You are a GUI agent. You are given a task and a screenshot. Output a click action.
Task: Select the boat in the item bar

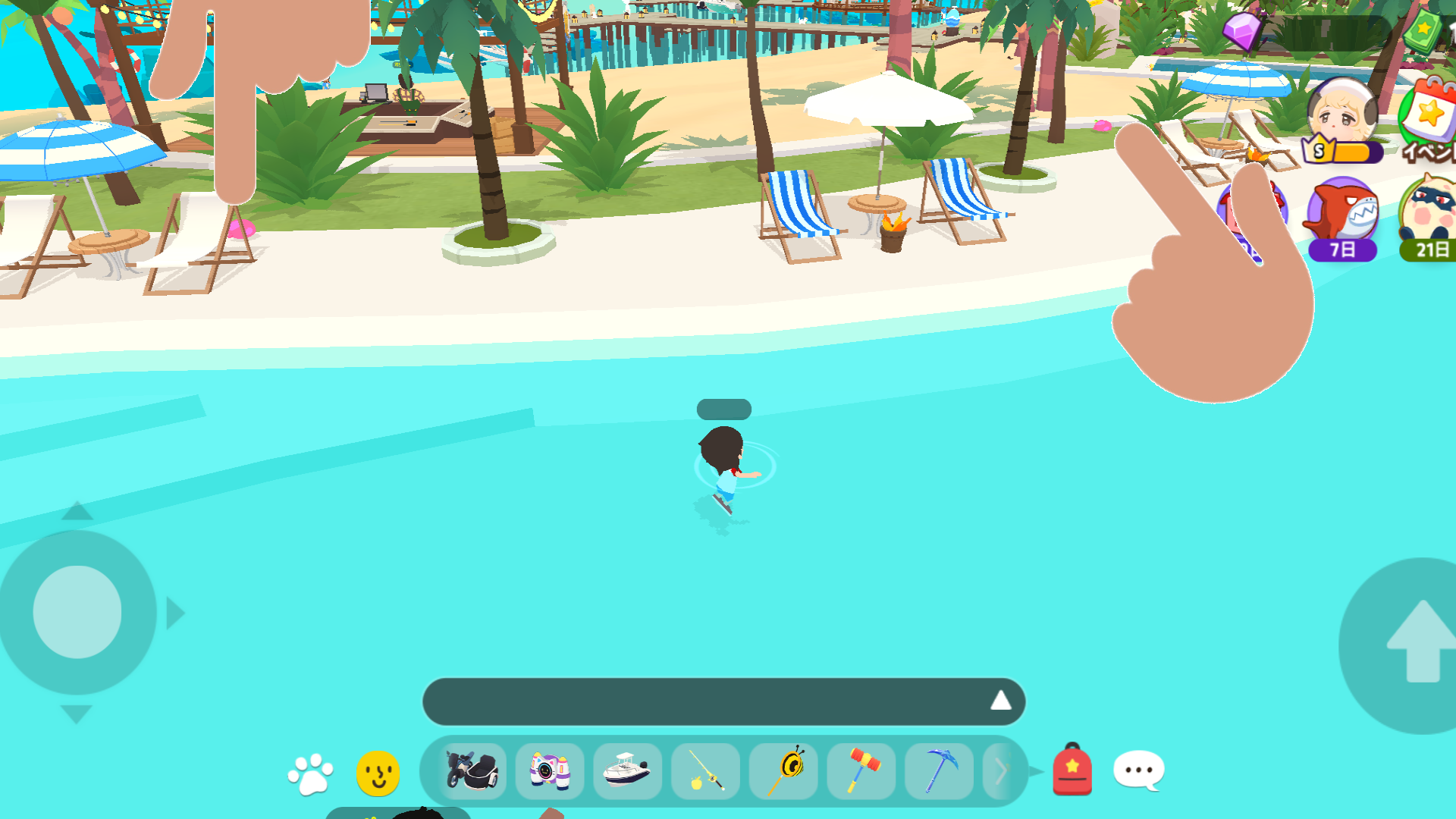(627, 771)
